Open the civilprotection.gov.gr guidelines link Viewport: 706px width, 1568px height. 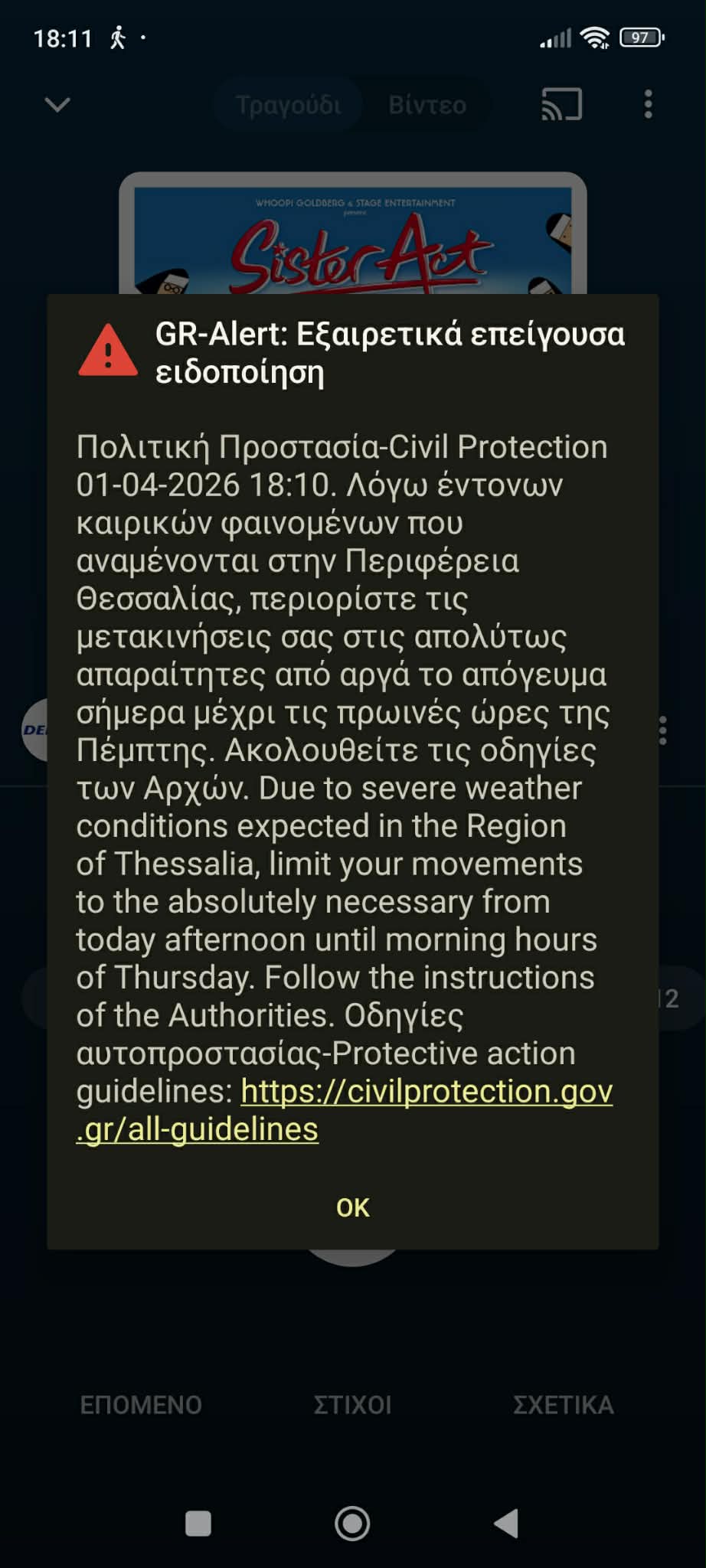(427, 1092)
